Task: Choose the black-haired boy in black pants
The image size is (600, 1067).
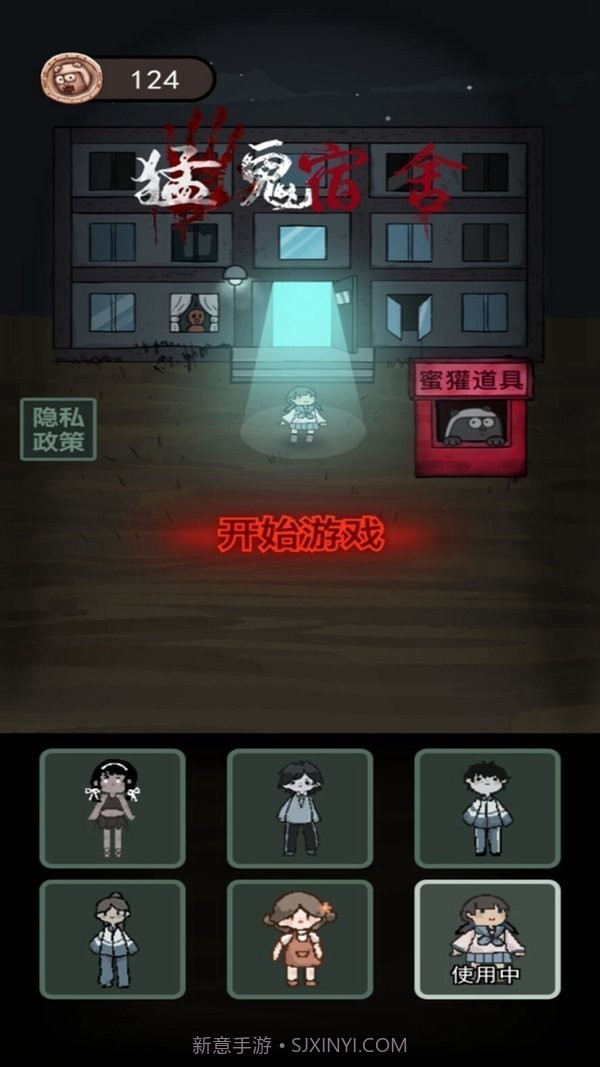Action: 300,808
